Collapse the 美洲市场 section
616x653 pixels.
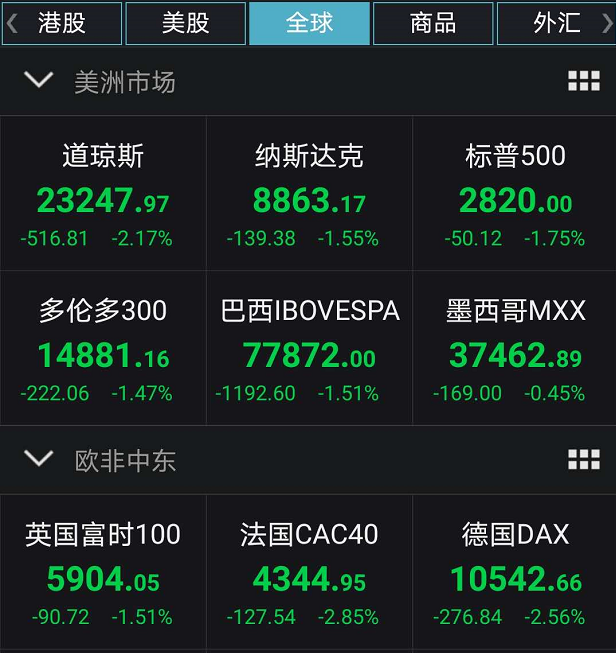coord(38,81)
